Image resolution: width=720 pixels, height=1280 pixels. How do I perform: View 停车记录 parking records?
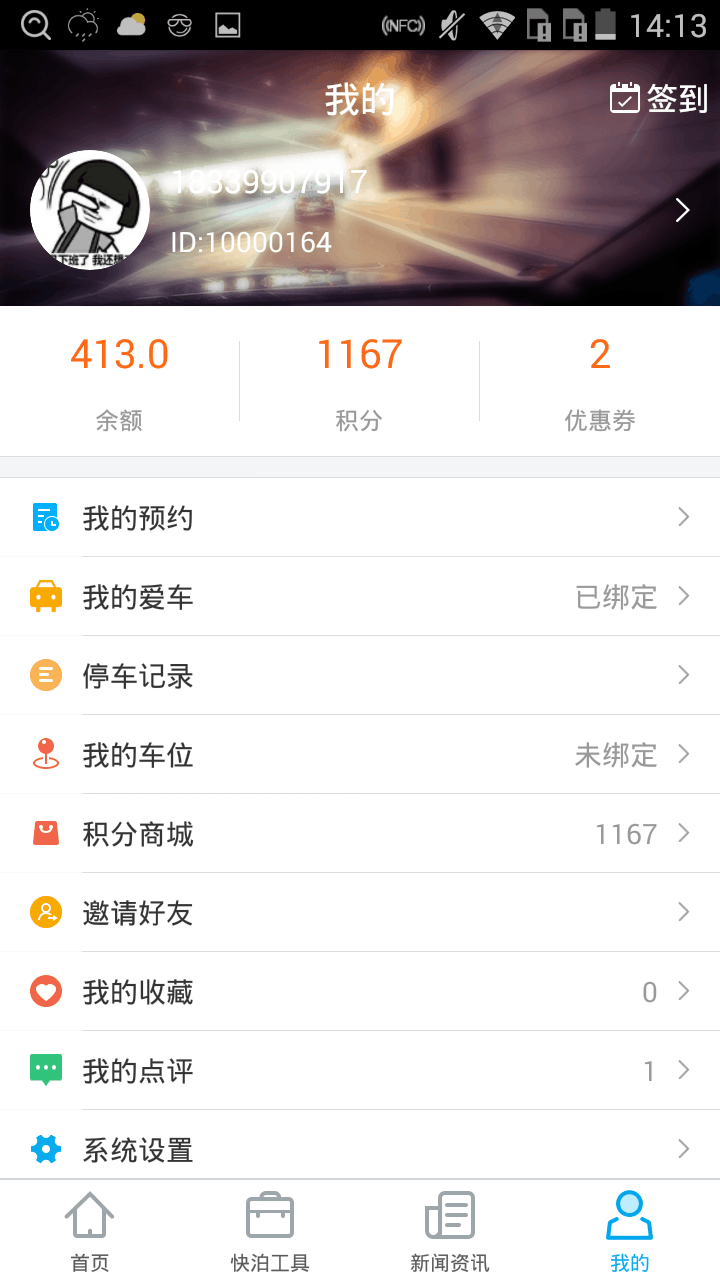[360, 676]
